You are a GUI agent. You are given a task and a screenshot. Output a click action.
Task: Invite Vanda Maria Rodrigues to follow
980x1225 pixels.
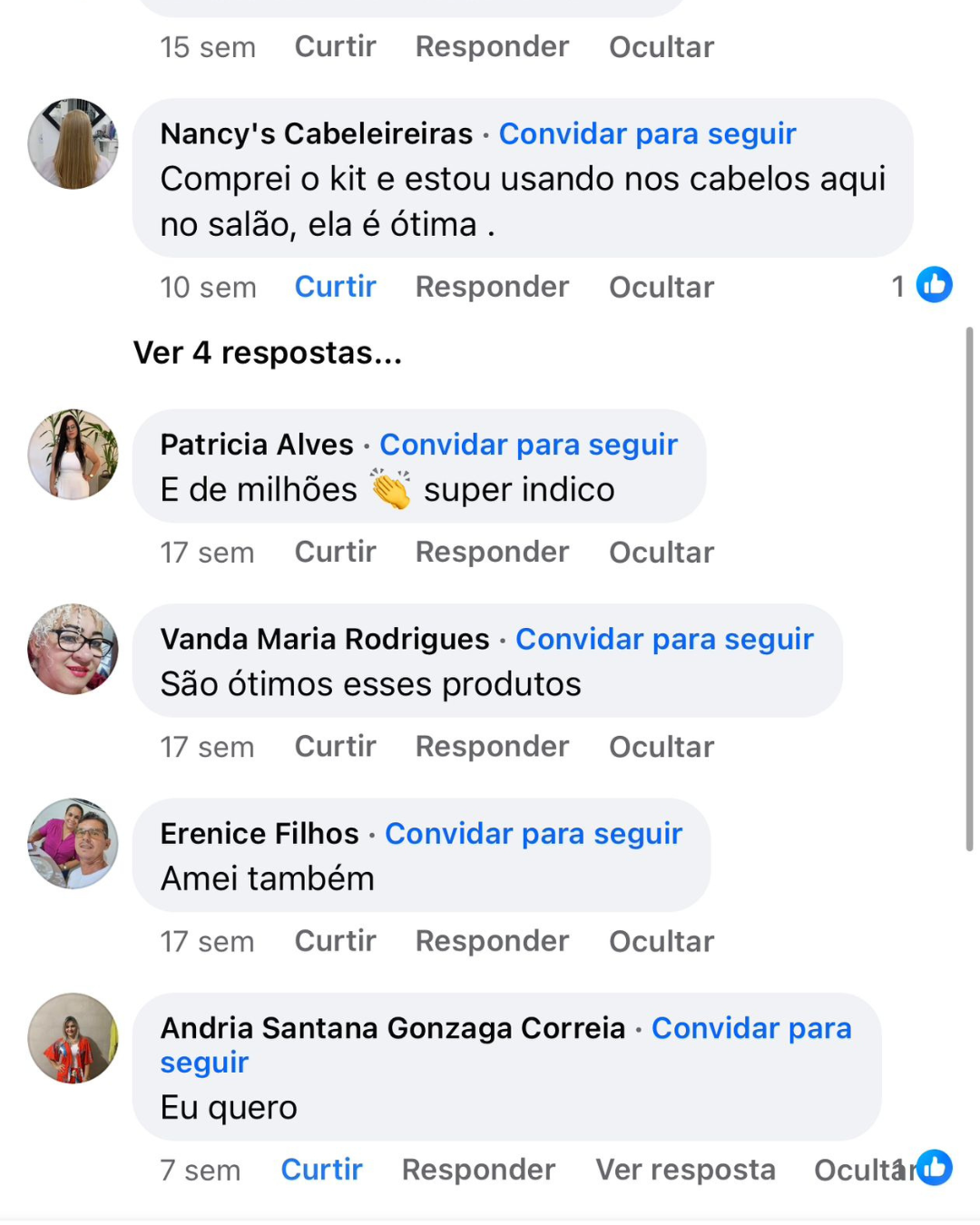coord(664,639)
